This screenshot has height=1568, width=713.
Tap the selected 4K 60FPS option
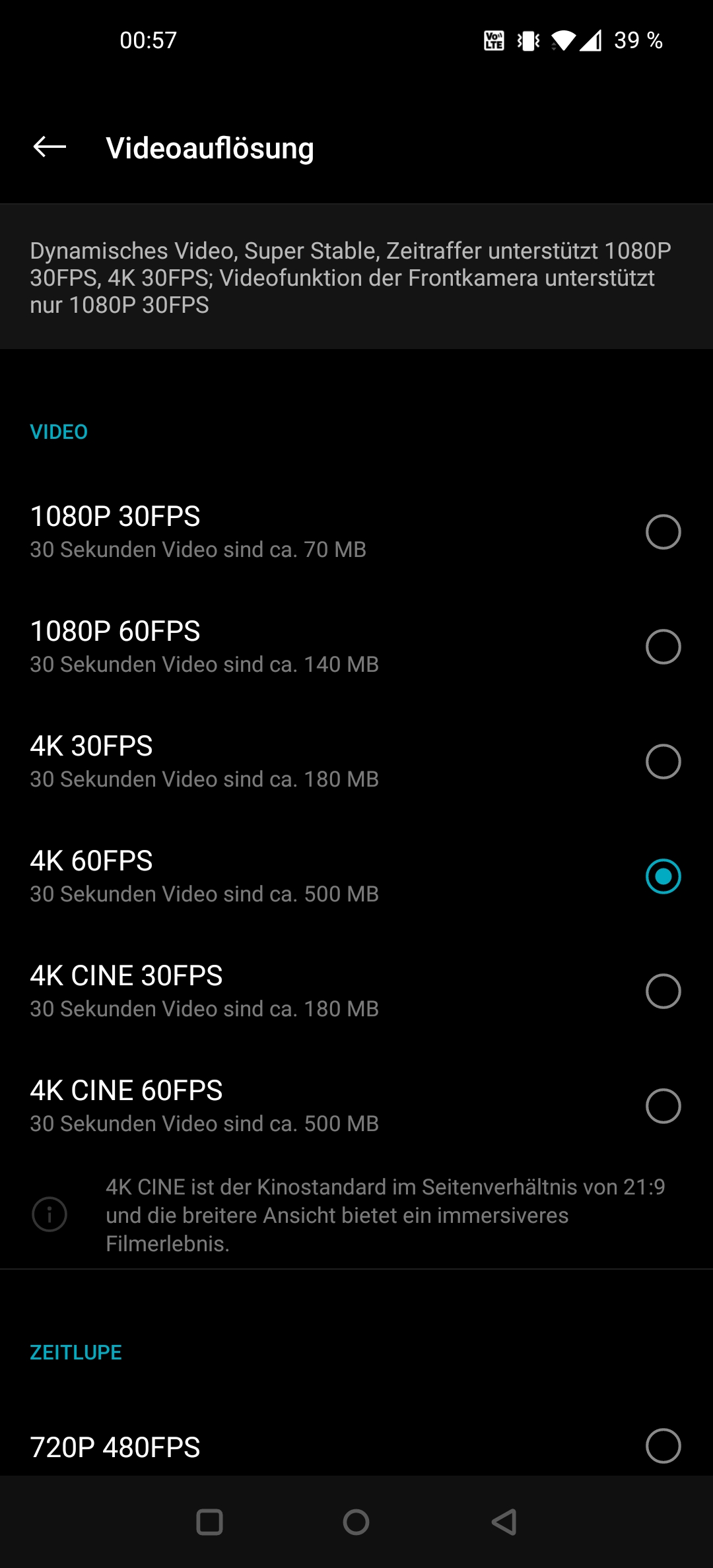click(356, 876)
